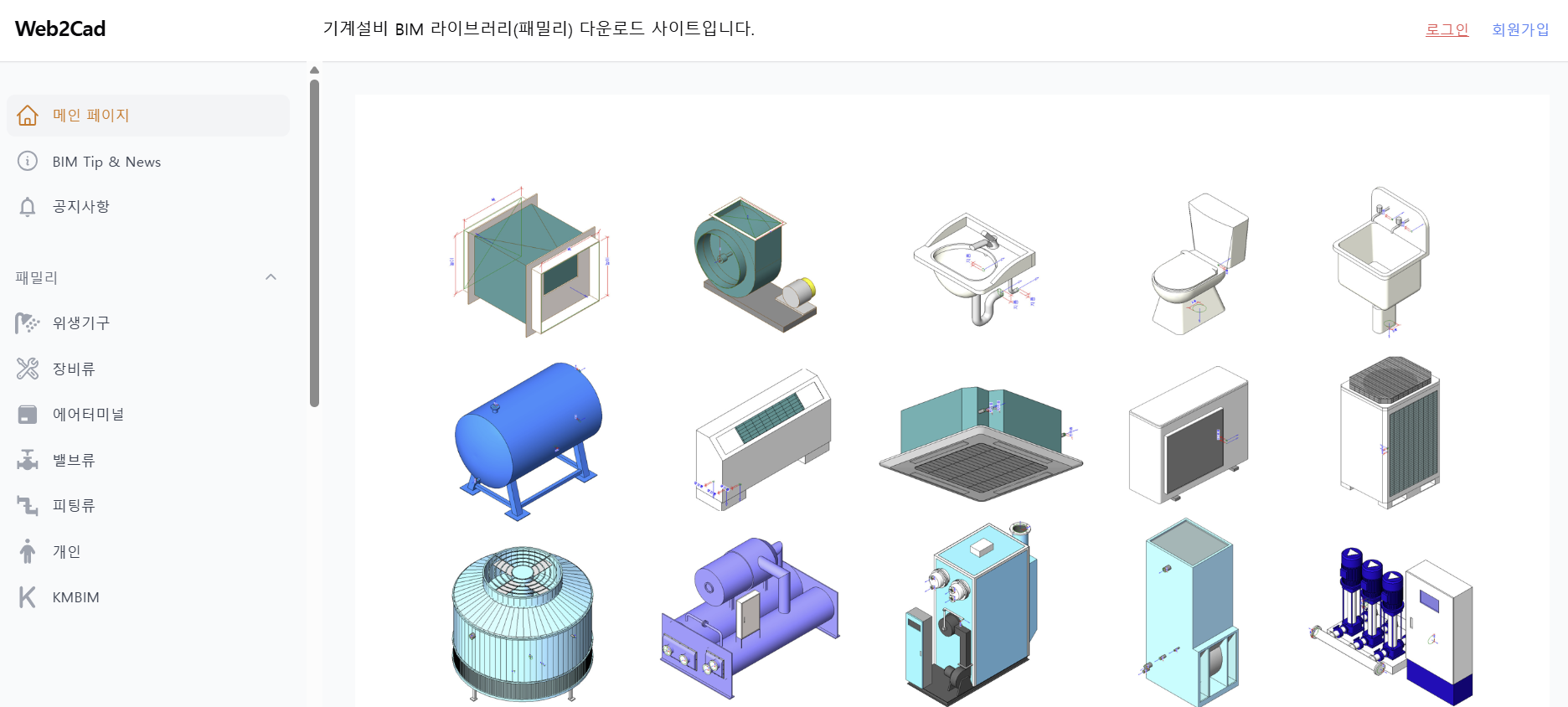Collapse the 패밀리 section

[x=271, y=277]
